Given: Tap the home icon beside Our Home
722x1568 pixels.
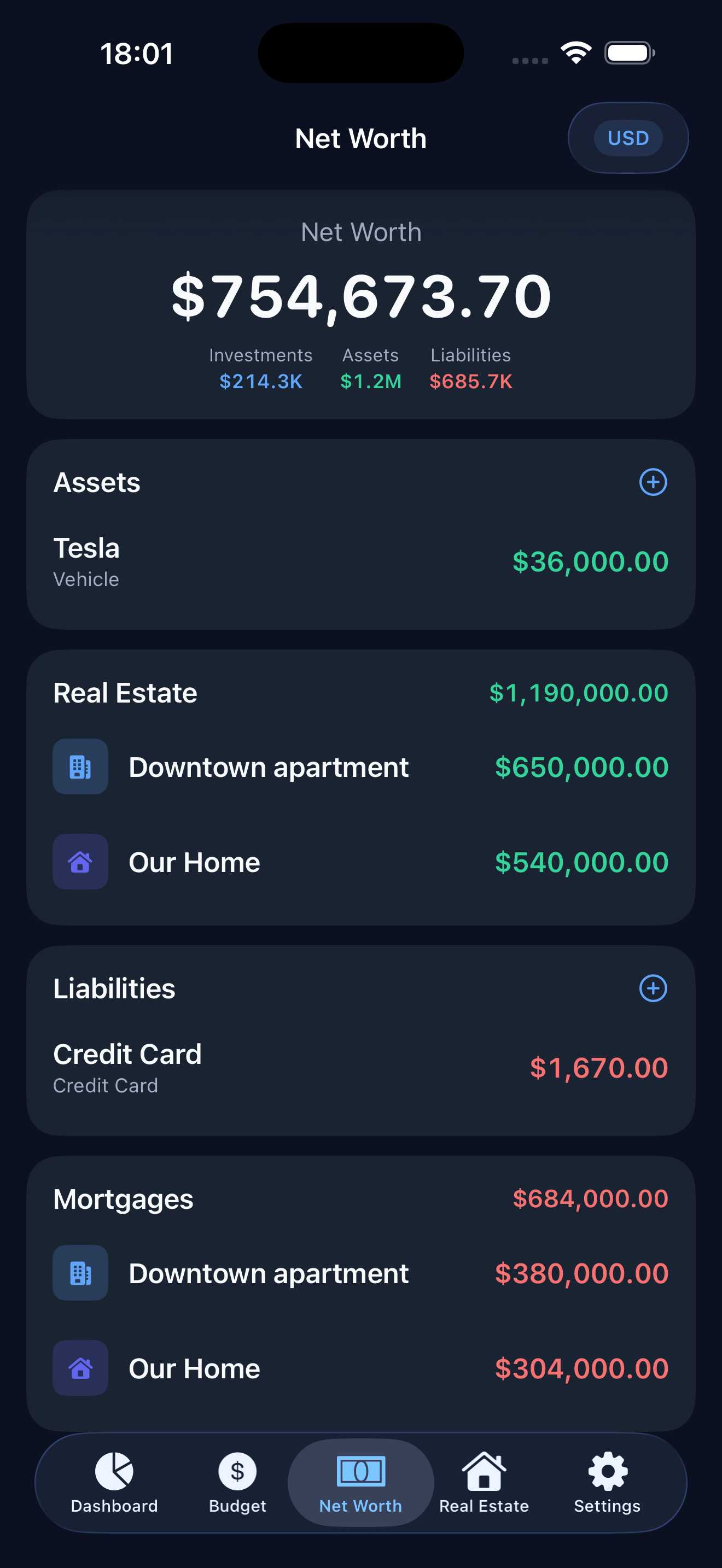Looking at the screenshot, I should (x=80, y=861).
